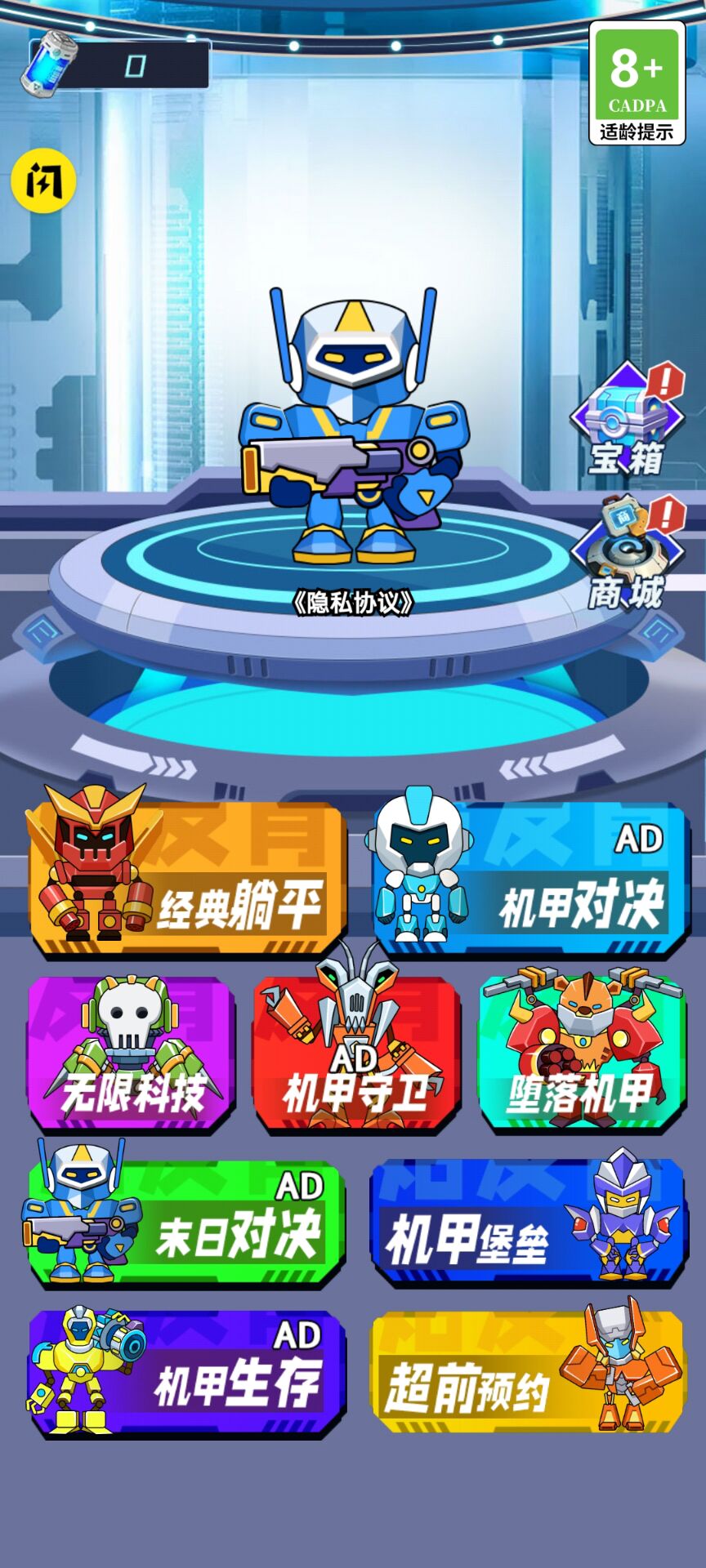This screenshot has width=706, height=1568.
Task: Open the 无限科技 mode
Action: [x=132, y=1054]
